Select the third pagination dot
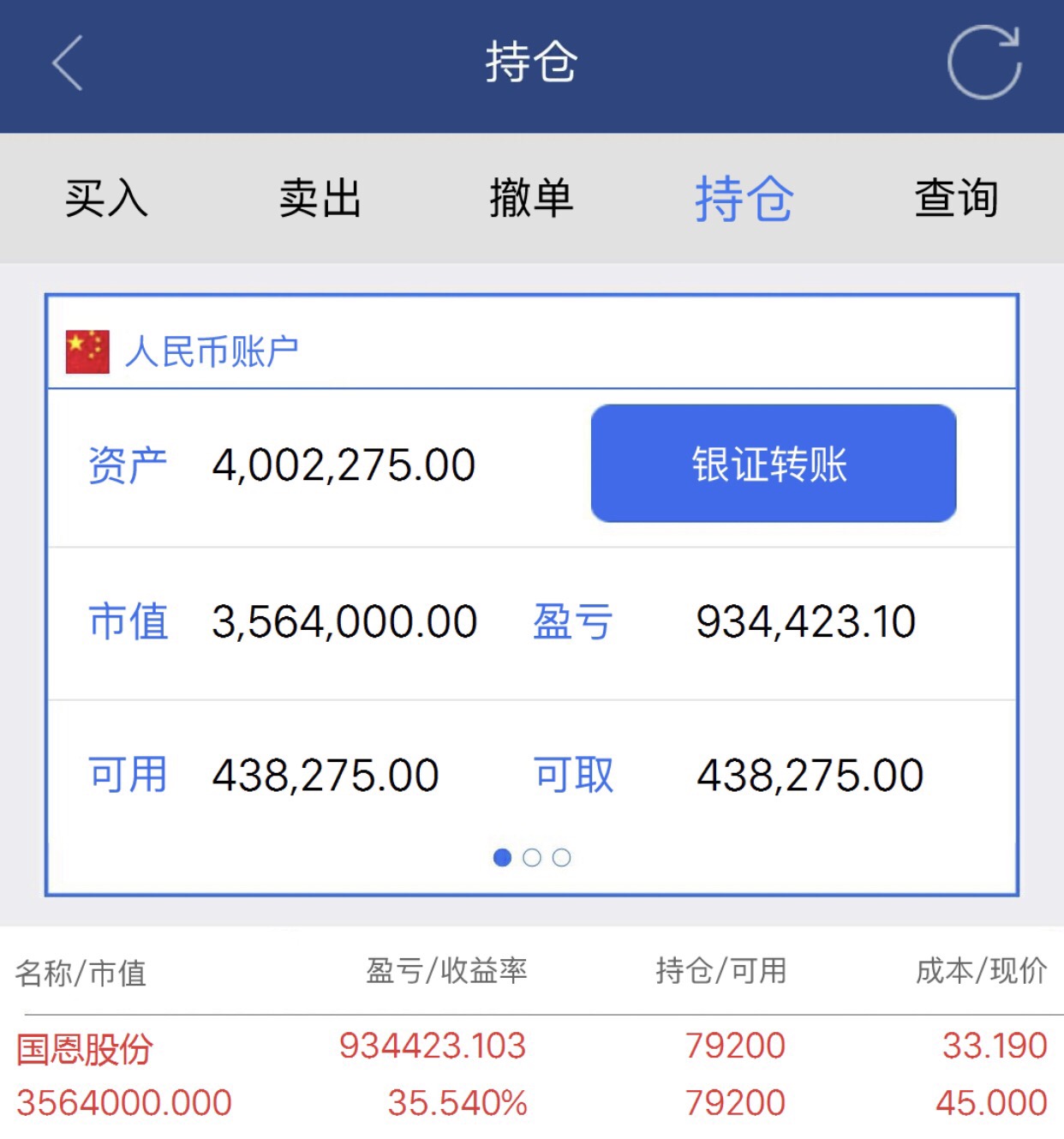Image resolution: width=1064 pixels, height=1139 pixels. point(562,857)
